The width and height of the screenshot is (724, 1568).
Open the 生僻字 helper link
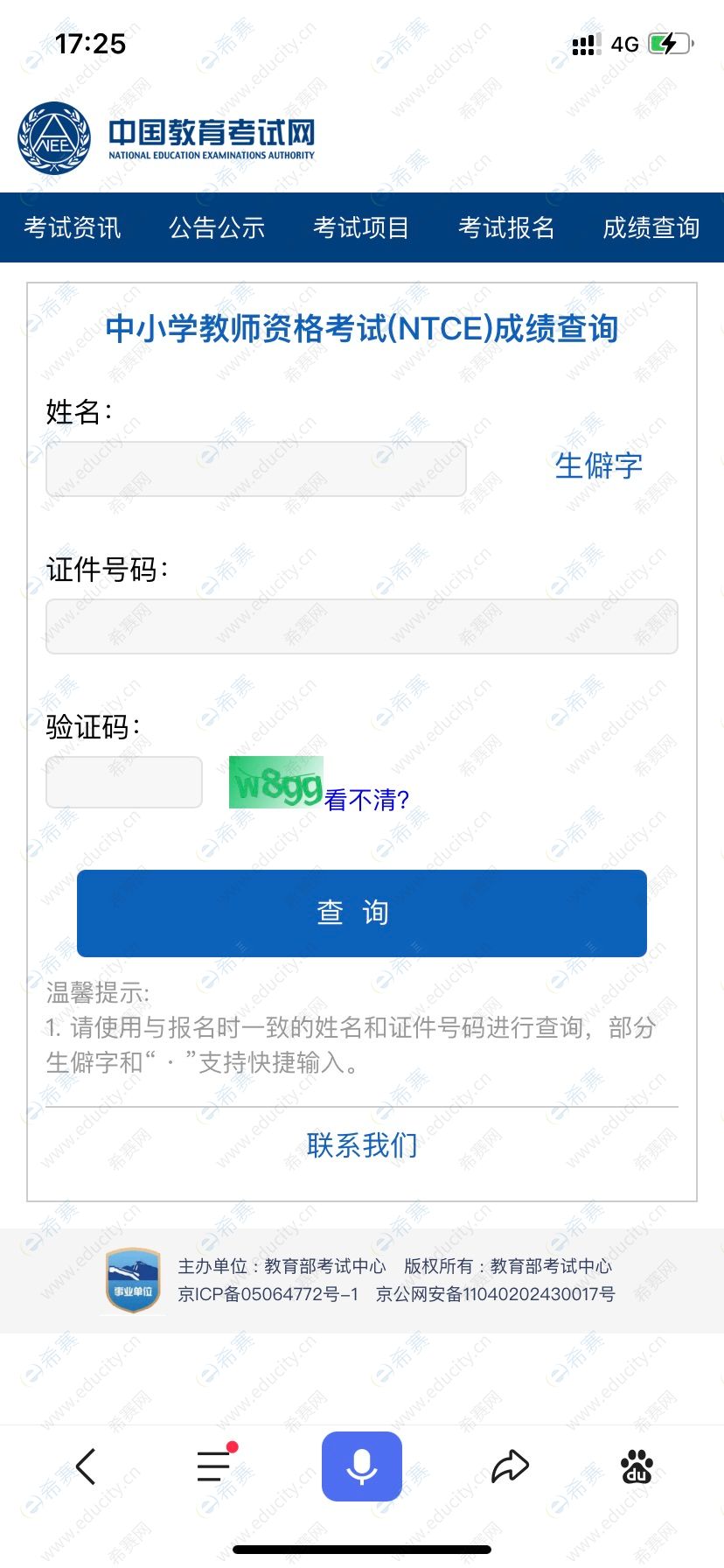coord(599,465)
